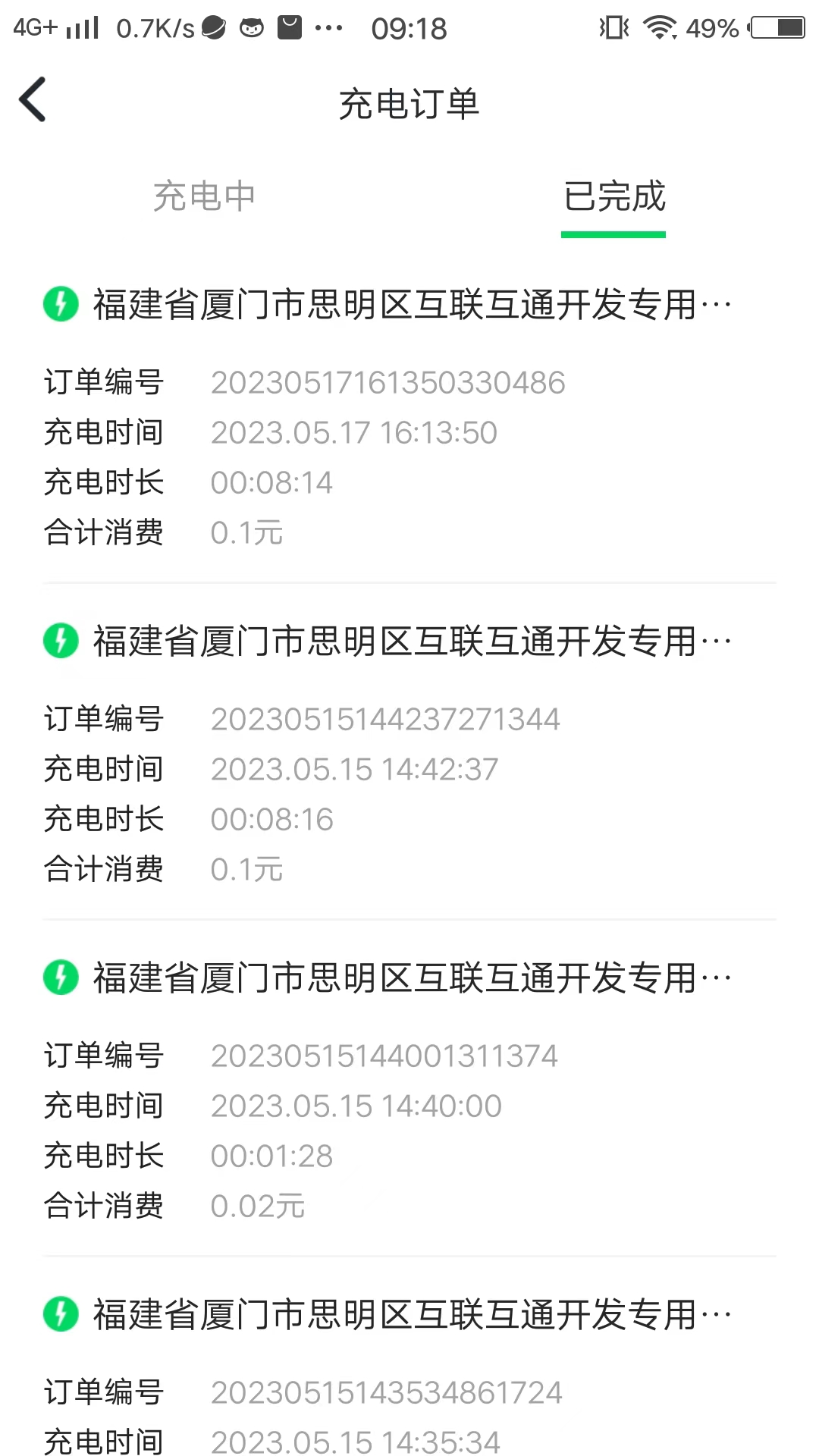Tap the green lightning icon on the first order
Image resolution: width=819 pixels, height=1456 pixels.
coord(61,303)
